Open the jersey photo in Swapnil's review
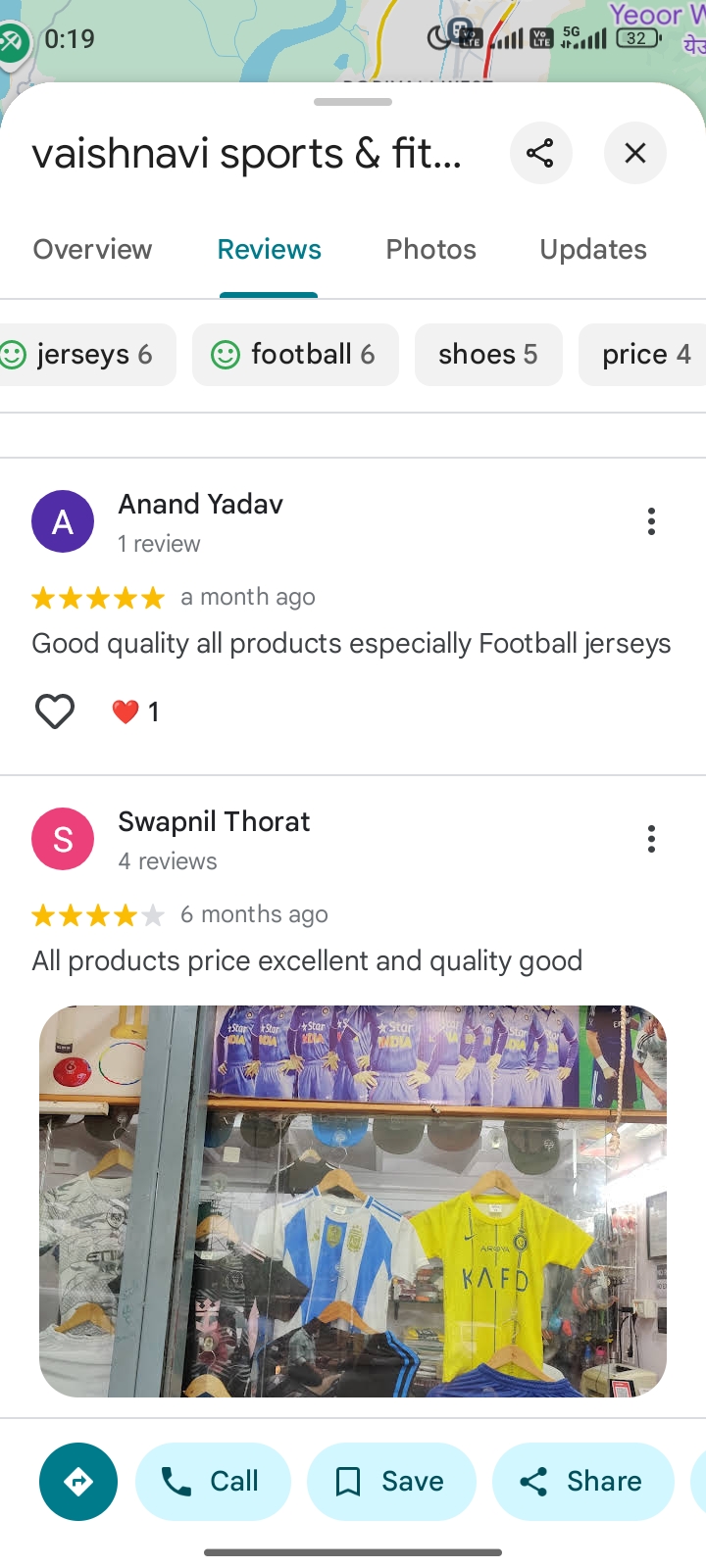 pos(353,1200)
